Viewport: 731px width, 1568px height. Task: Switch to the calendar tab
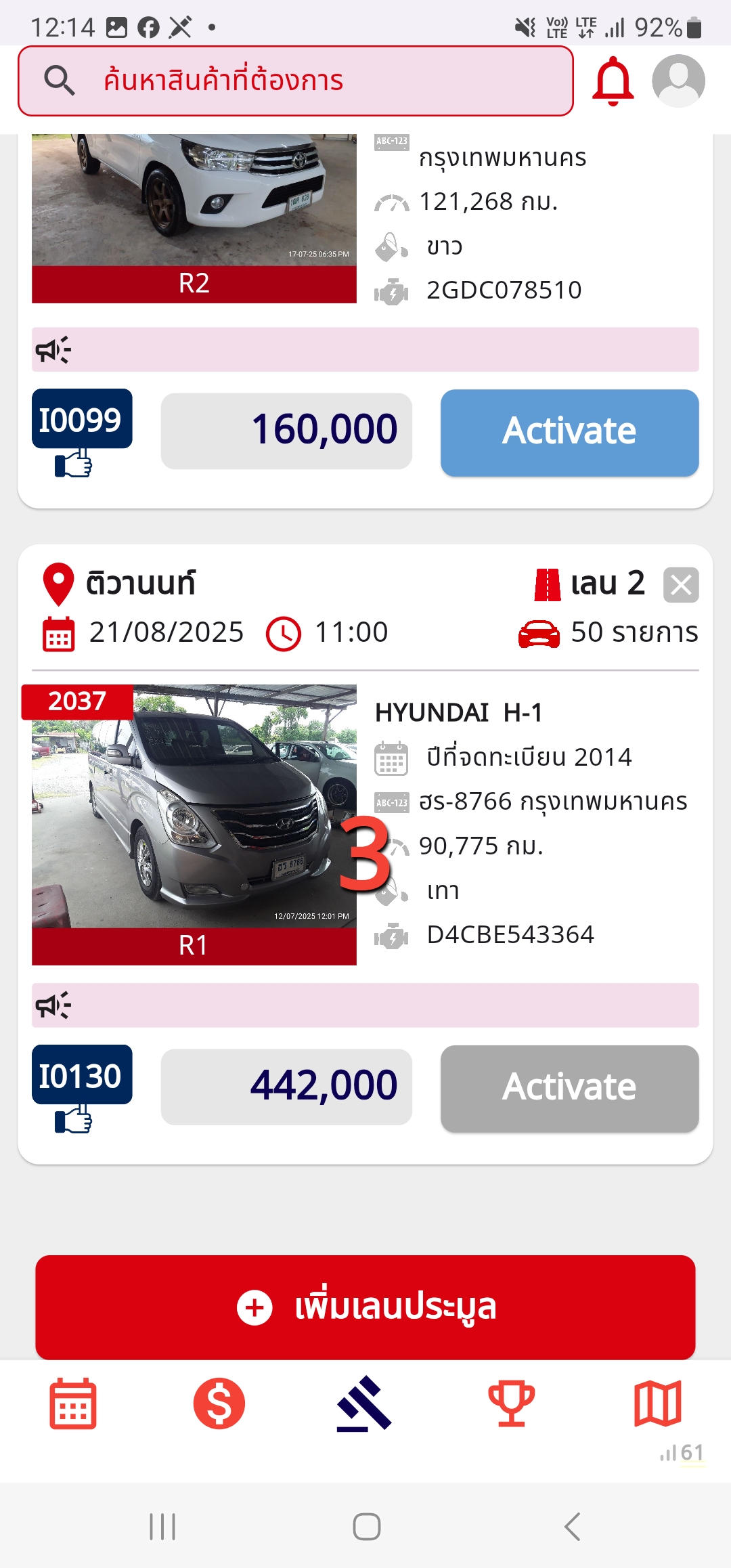73,1403
